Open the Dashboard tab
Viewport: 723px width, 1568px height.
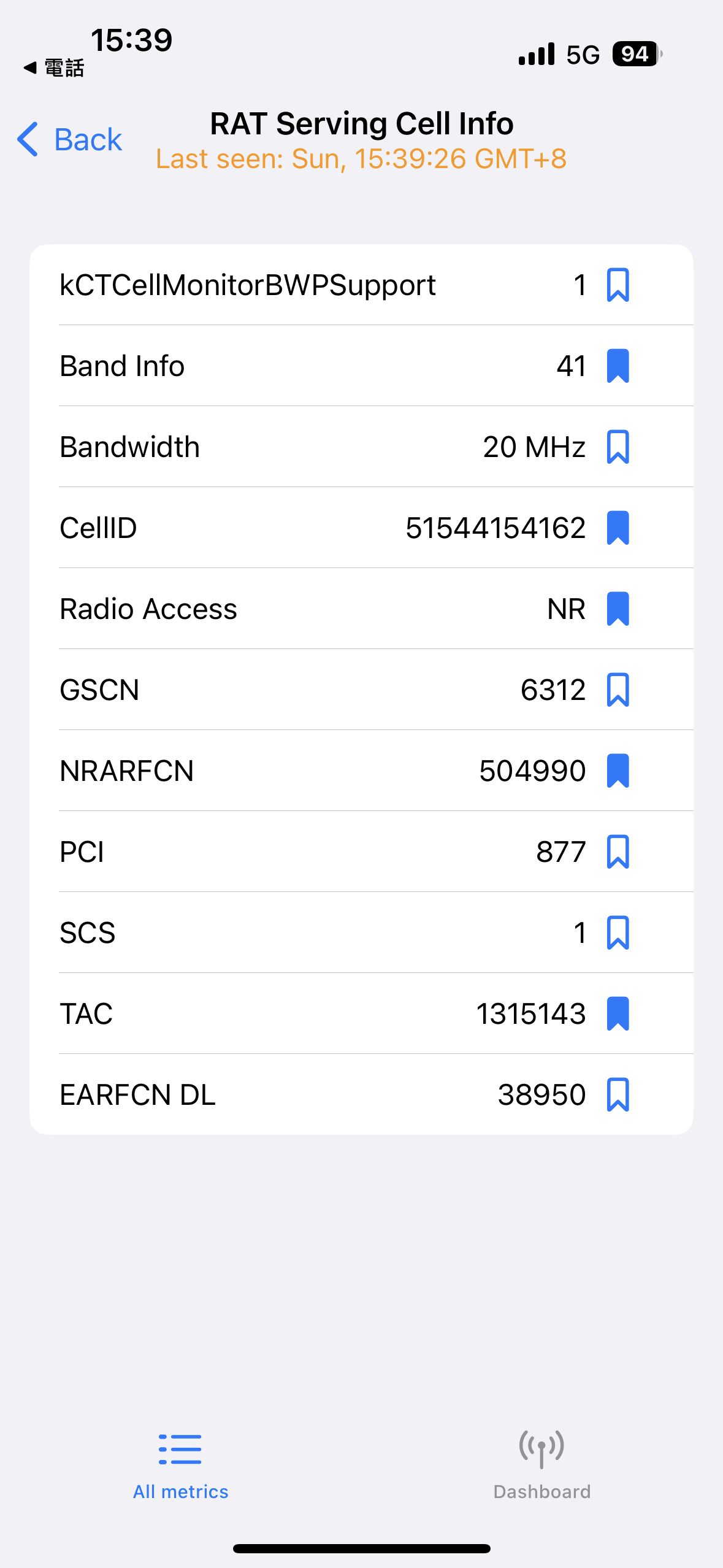tap(541, 1464)
